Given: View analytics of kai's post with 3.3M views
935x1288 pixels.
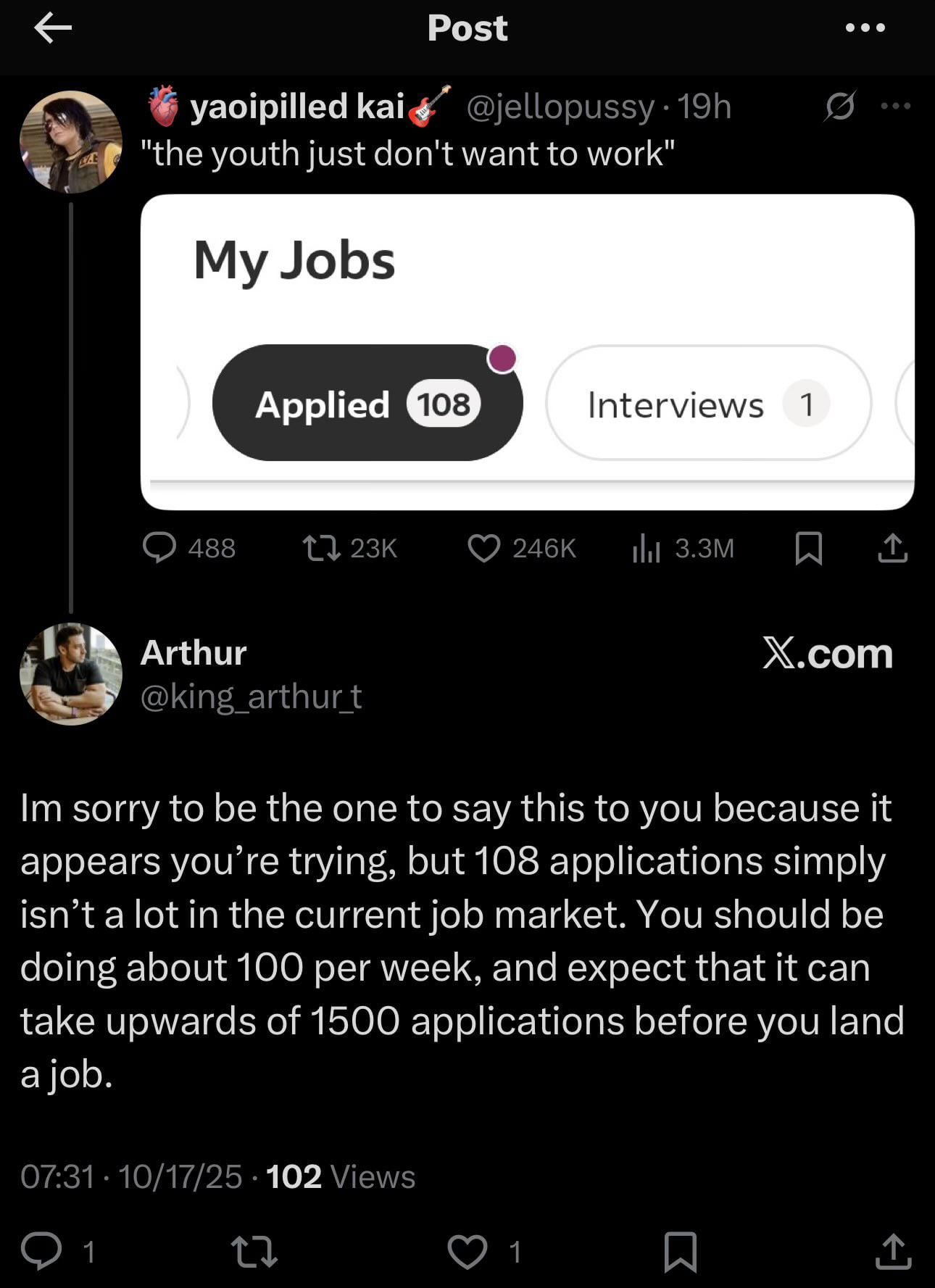Looking at the screenshot, I should (x=646, y=548).
